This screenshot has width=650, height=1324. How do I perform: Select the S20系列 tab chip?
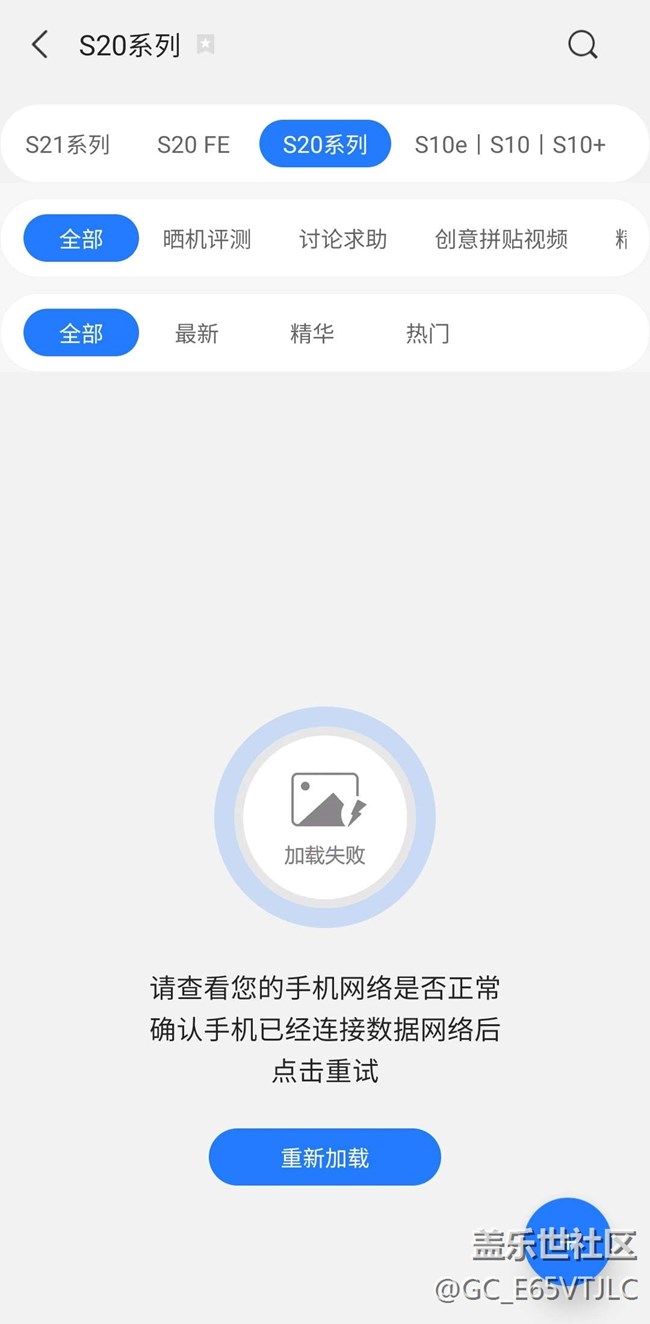coord(324,145)
